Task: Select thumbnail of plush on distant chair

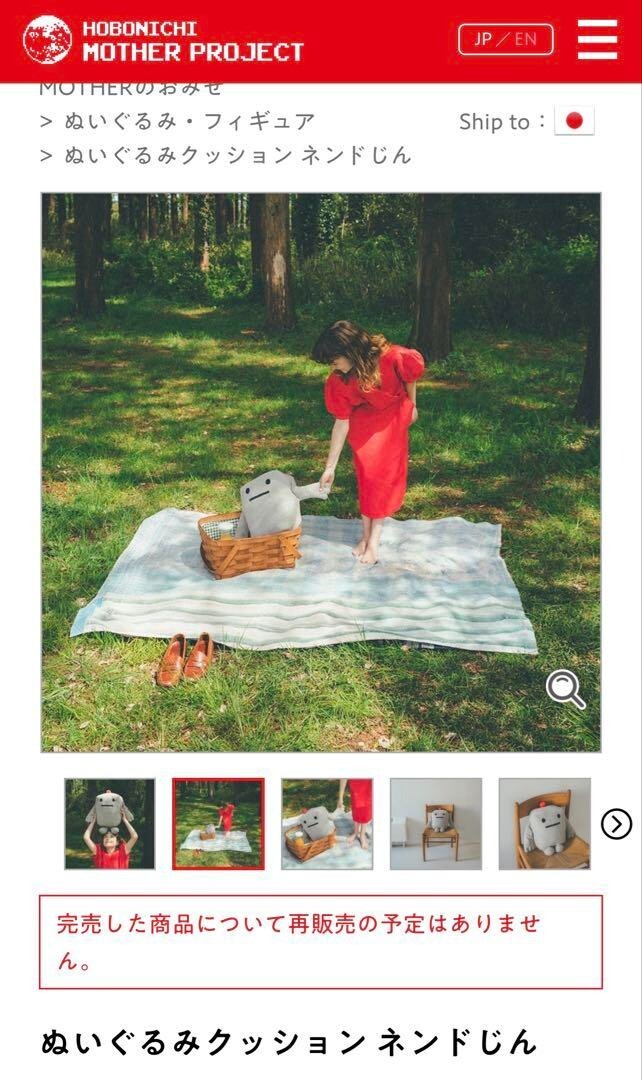Action: pyautogui.click(x=436, y=824)
